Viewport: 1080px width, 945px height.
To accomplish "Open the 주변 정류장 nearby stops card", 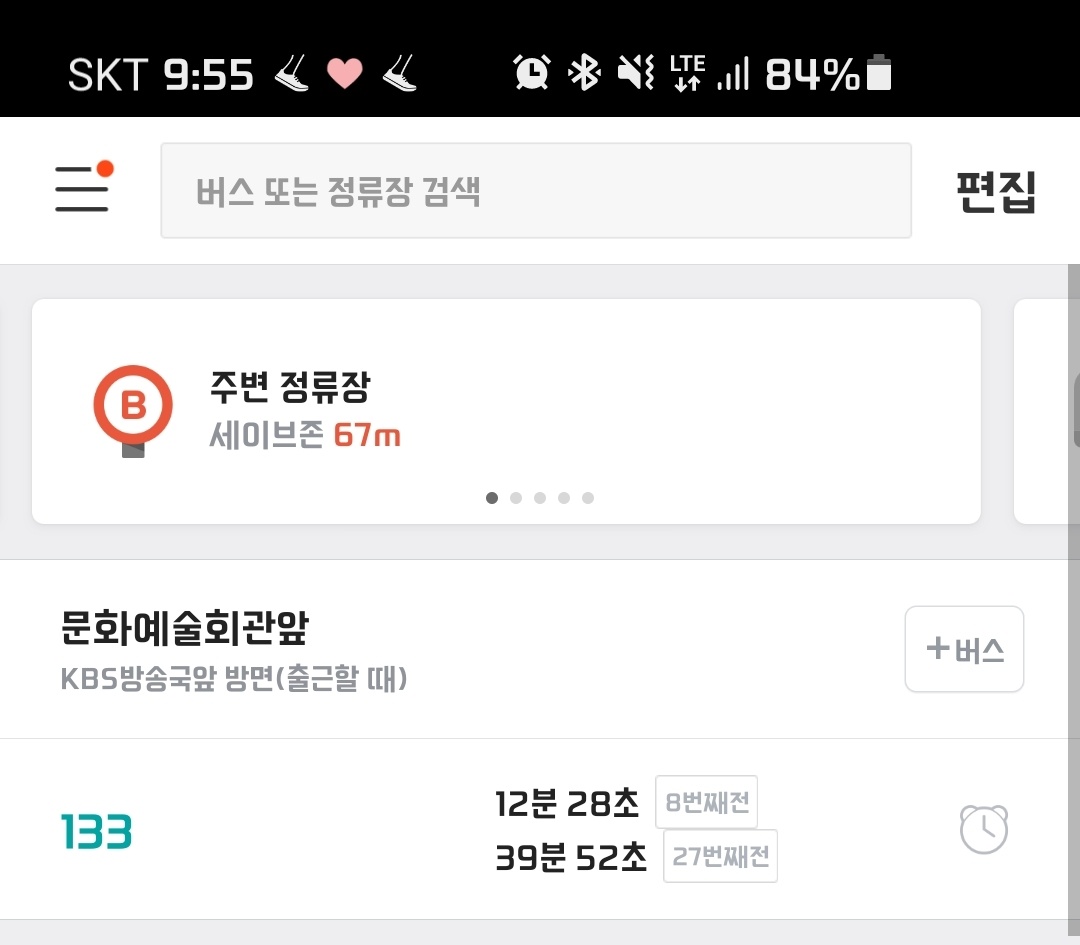I will tap(506, 411).
